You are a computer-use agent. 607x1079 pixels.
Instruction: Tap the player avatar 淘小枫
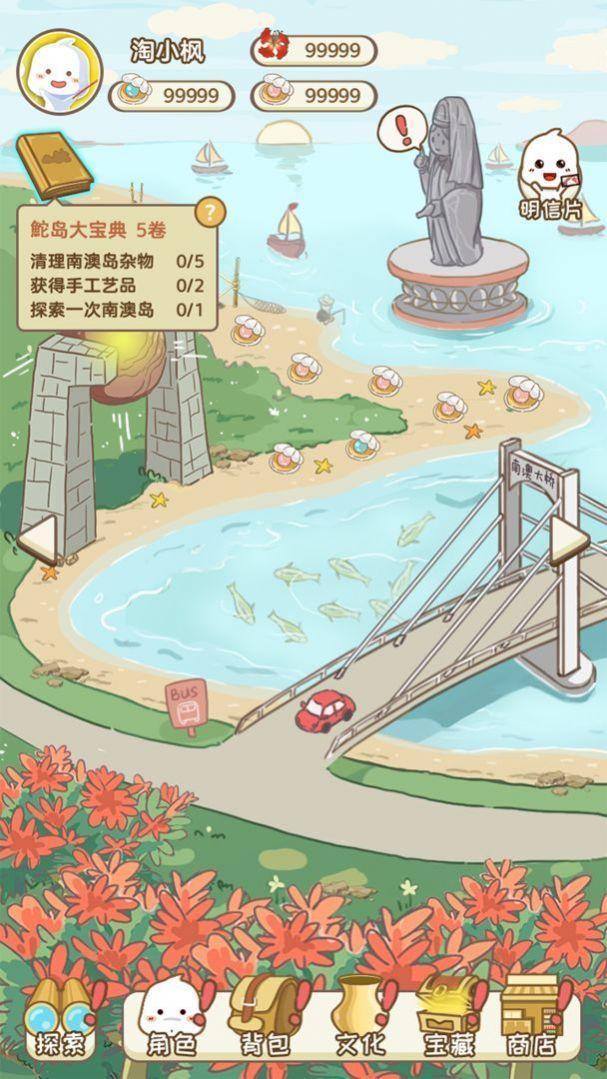tap(60, 71)
